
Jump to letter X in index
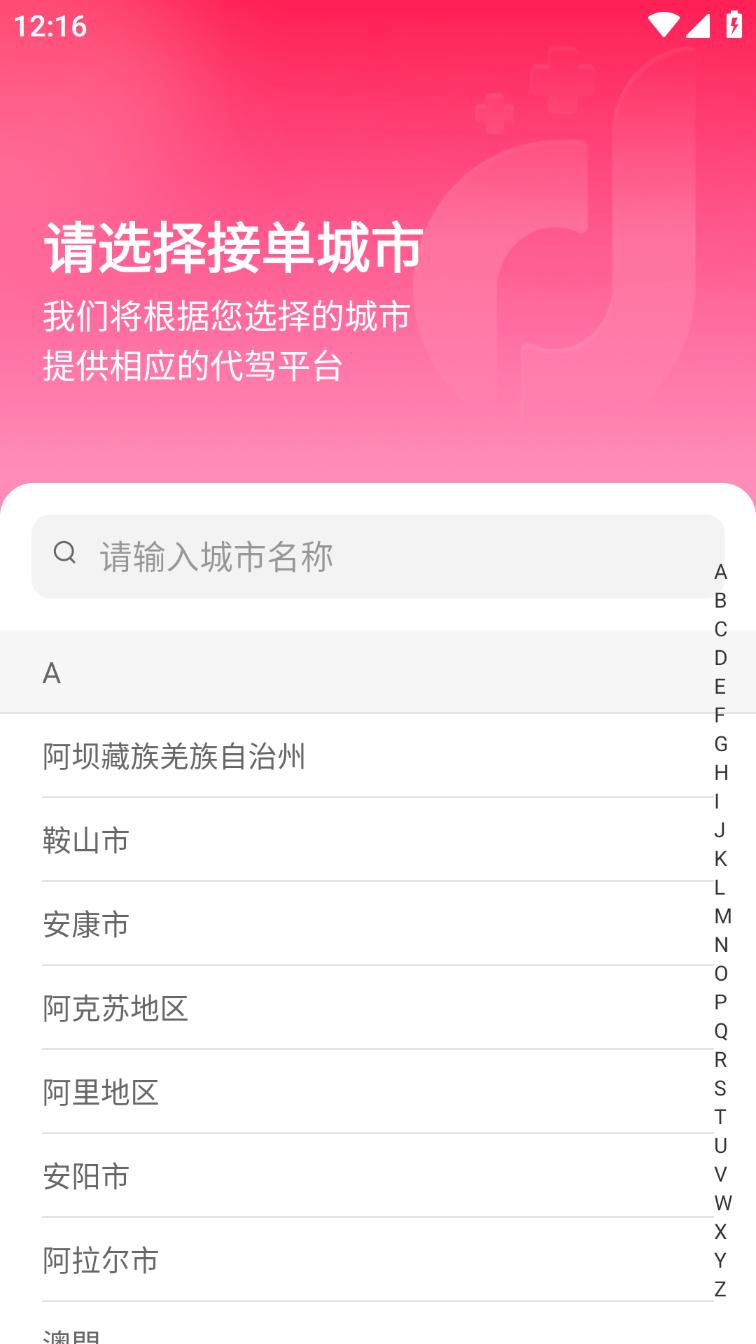point(720,1232)
